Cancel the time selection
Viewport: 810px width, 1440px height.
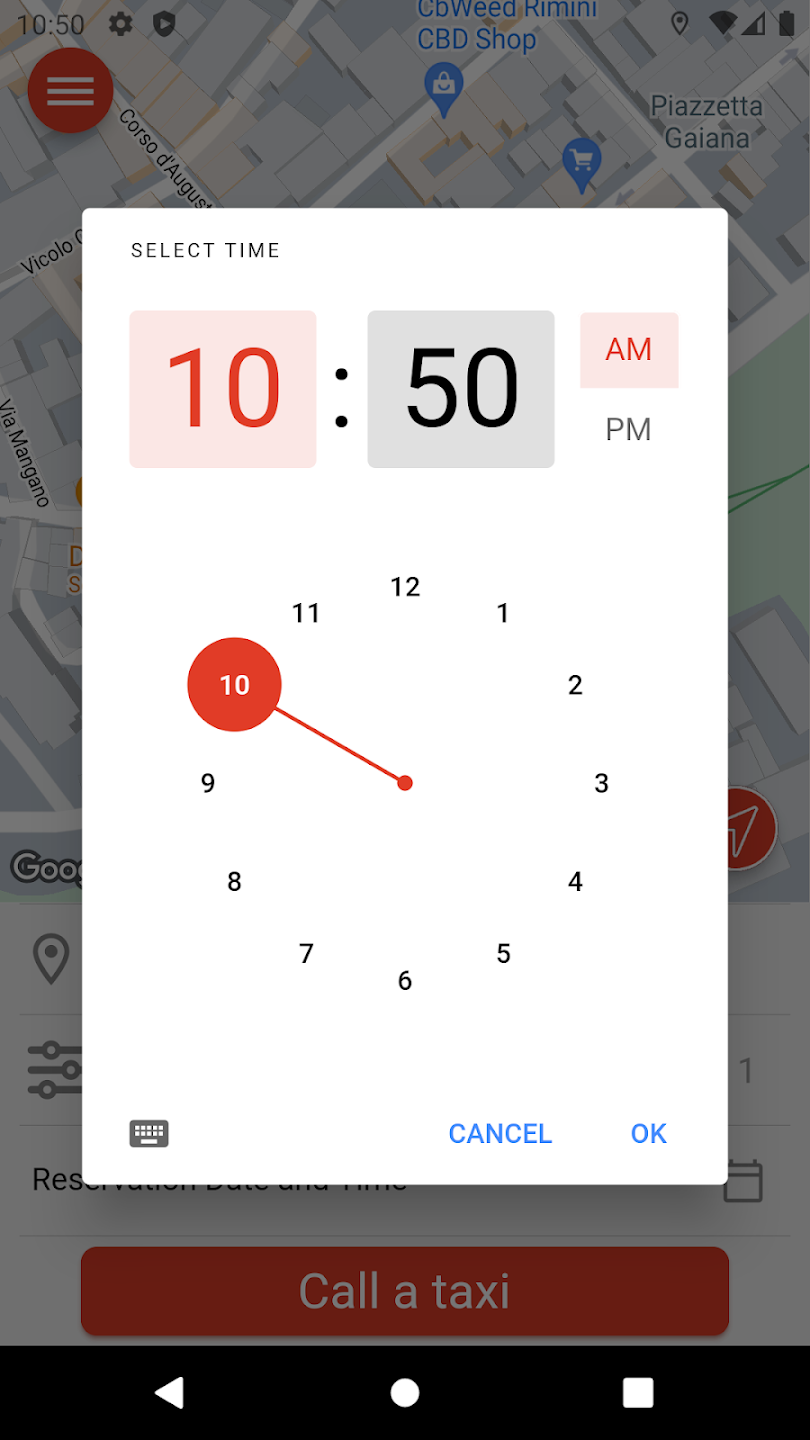tap(500, 1133)
